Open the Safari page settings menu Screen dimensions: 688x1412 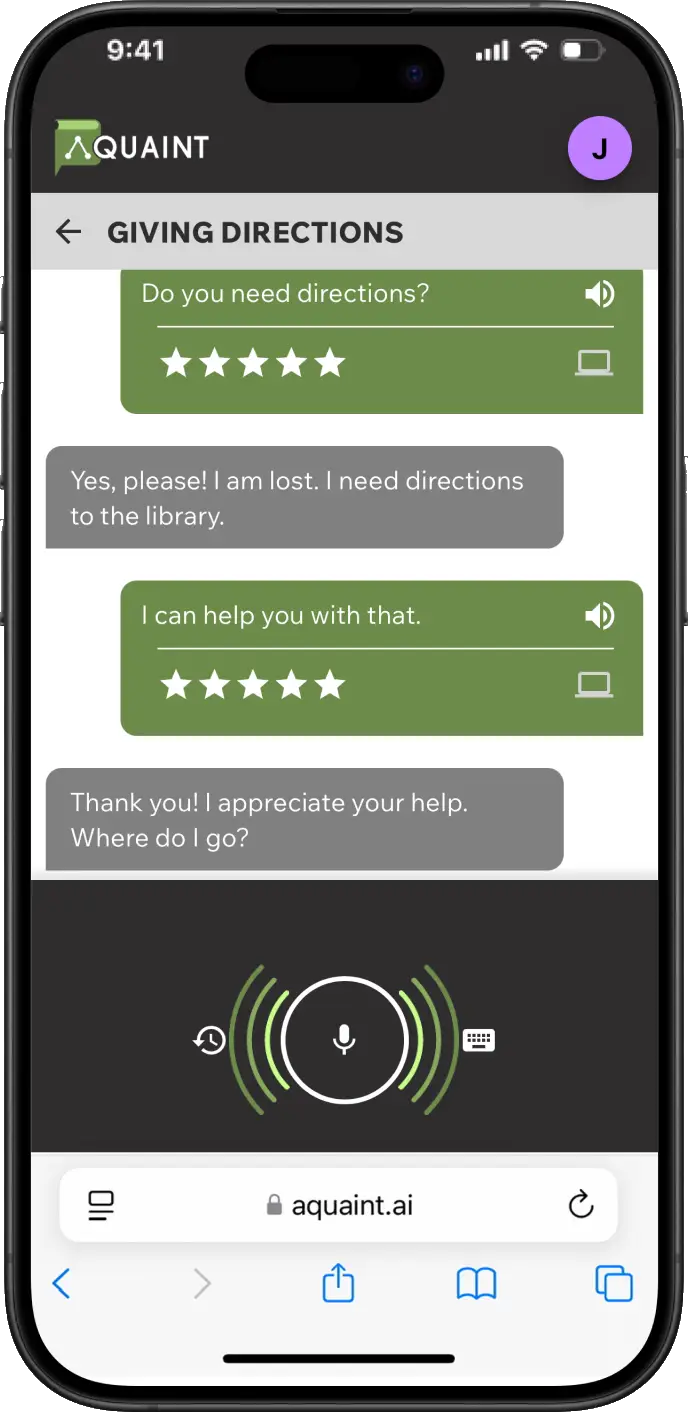point(101,1205)
